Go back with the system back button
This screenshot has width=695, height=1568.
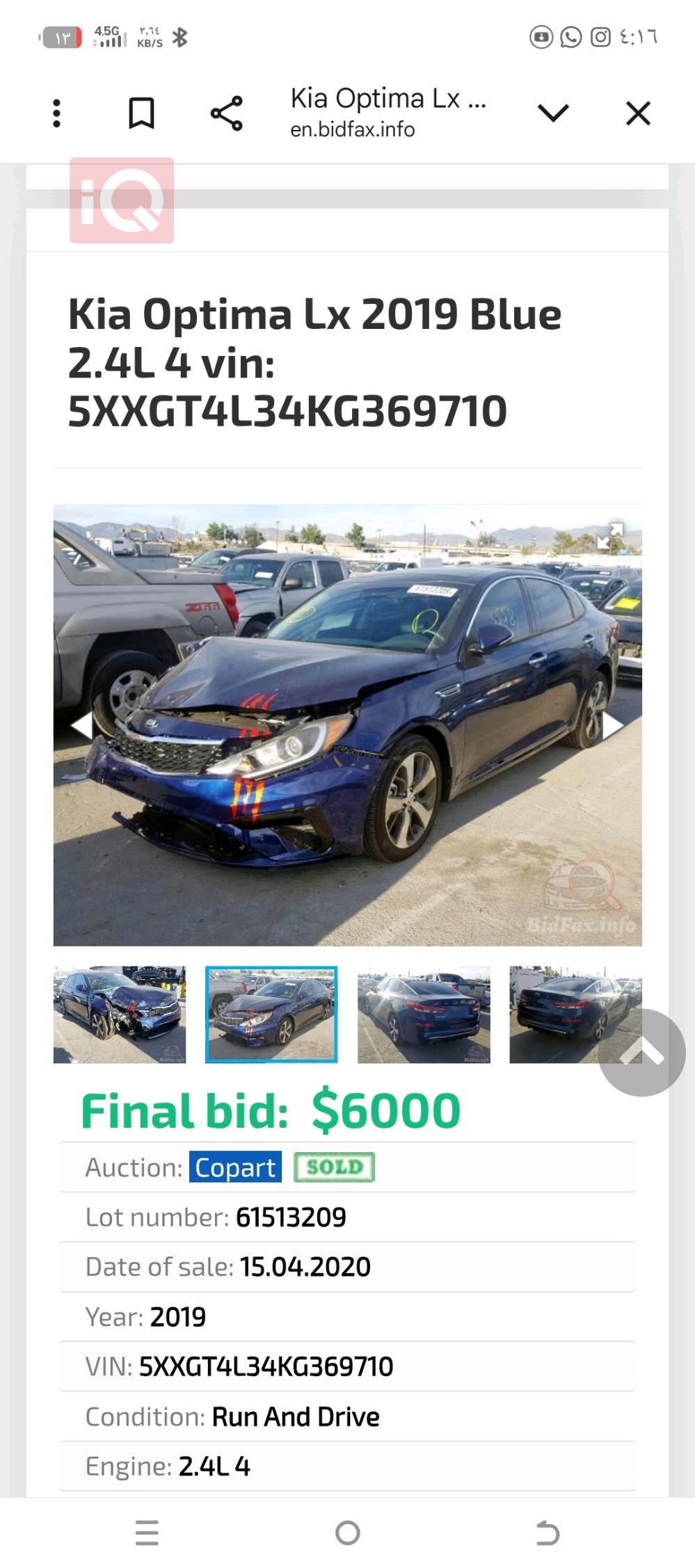(548, 1533)
